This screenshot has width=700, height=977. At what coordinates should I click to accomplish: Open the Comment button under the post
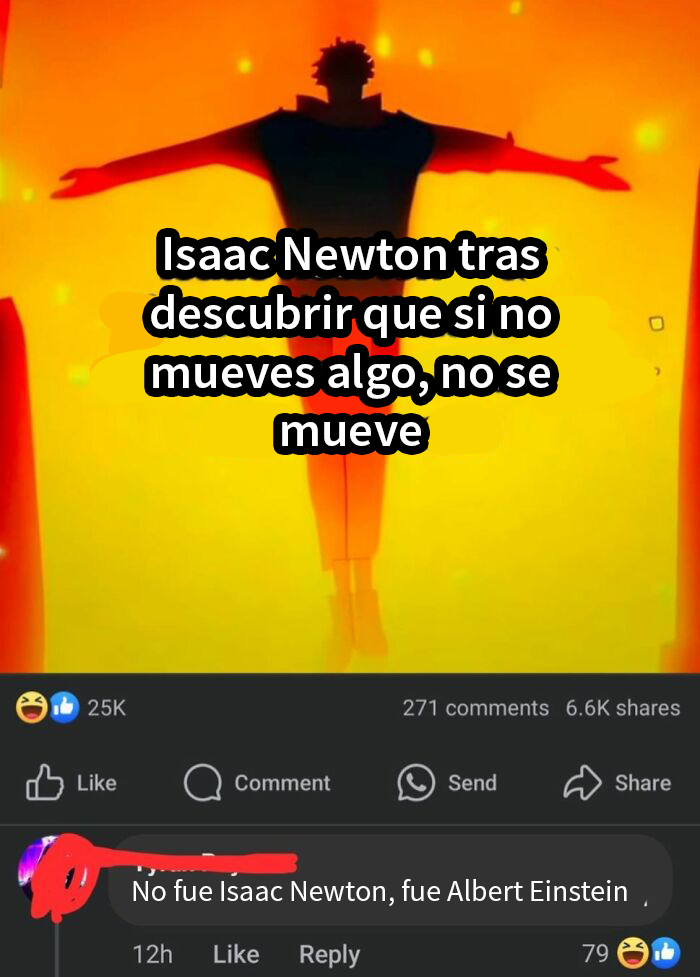(x=257, y=783)
